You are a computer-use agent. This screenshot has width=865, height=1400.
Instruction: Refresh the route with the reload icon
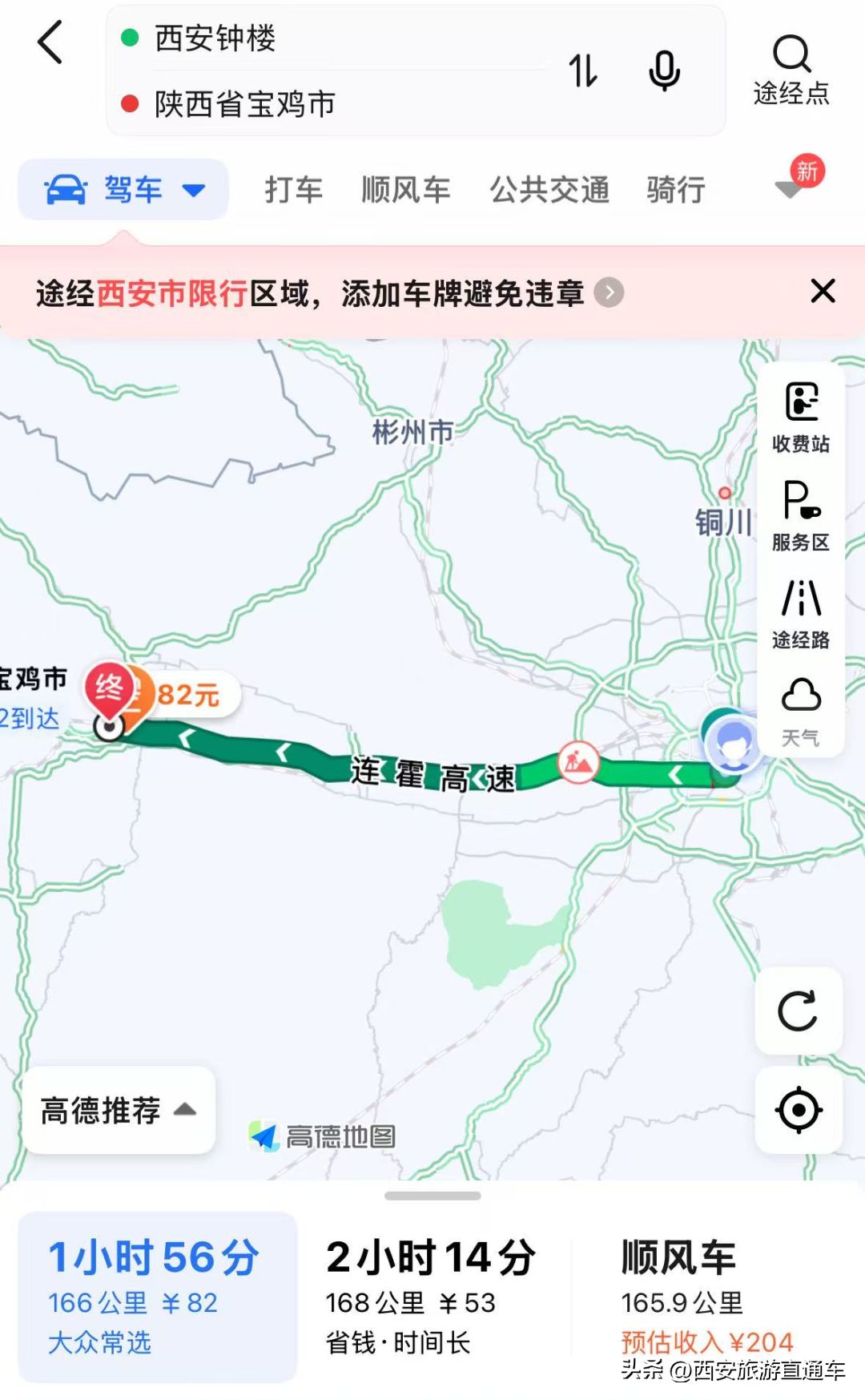799,1011
